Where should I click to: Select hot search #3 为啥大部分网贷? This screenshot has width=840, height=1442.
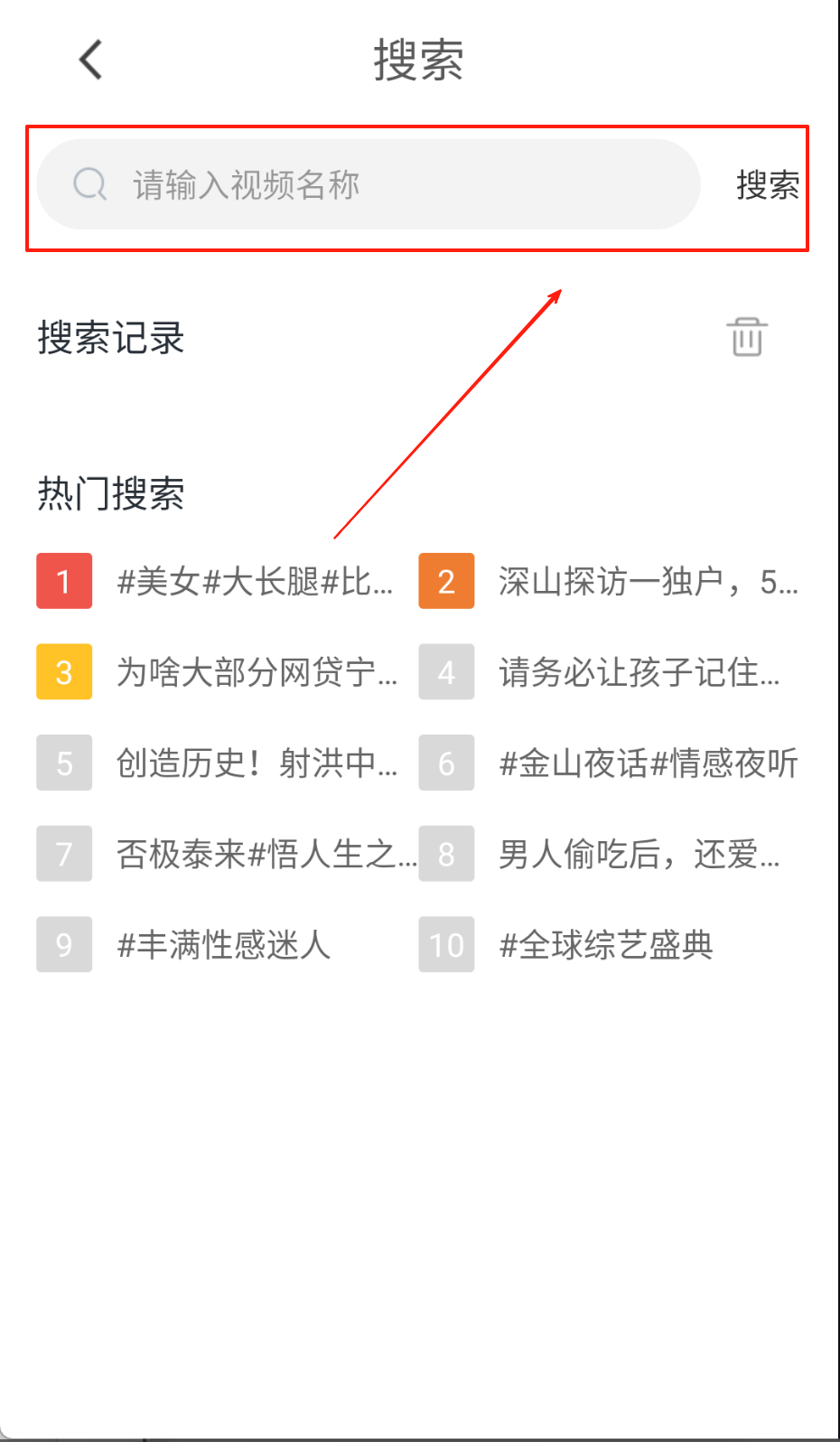pyautogui.click(x=257, y=672)
